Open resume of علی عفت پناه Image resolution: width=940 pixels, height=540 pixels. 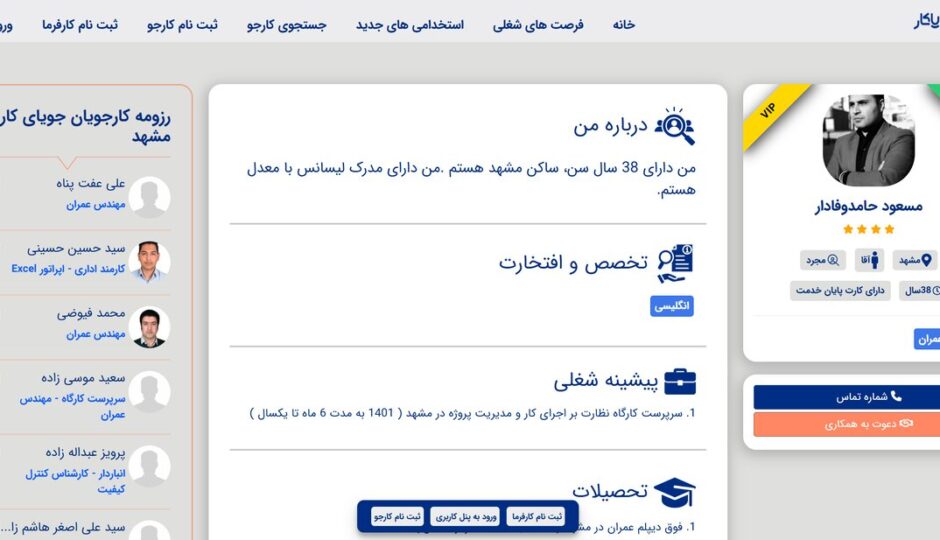91,183
